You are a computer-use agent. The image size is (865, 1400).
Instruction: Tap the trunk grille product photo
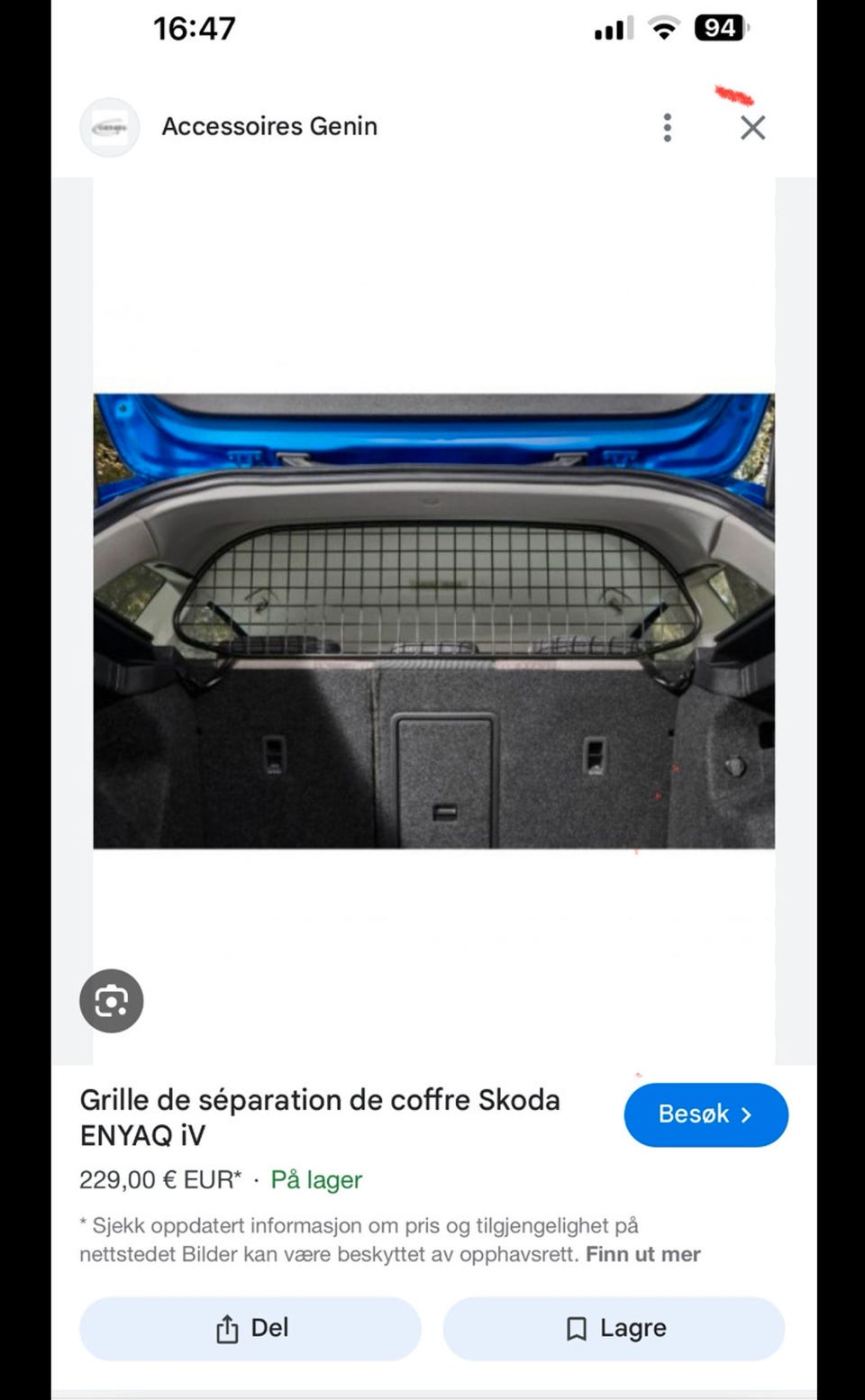point(432,622)
